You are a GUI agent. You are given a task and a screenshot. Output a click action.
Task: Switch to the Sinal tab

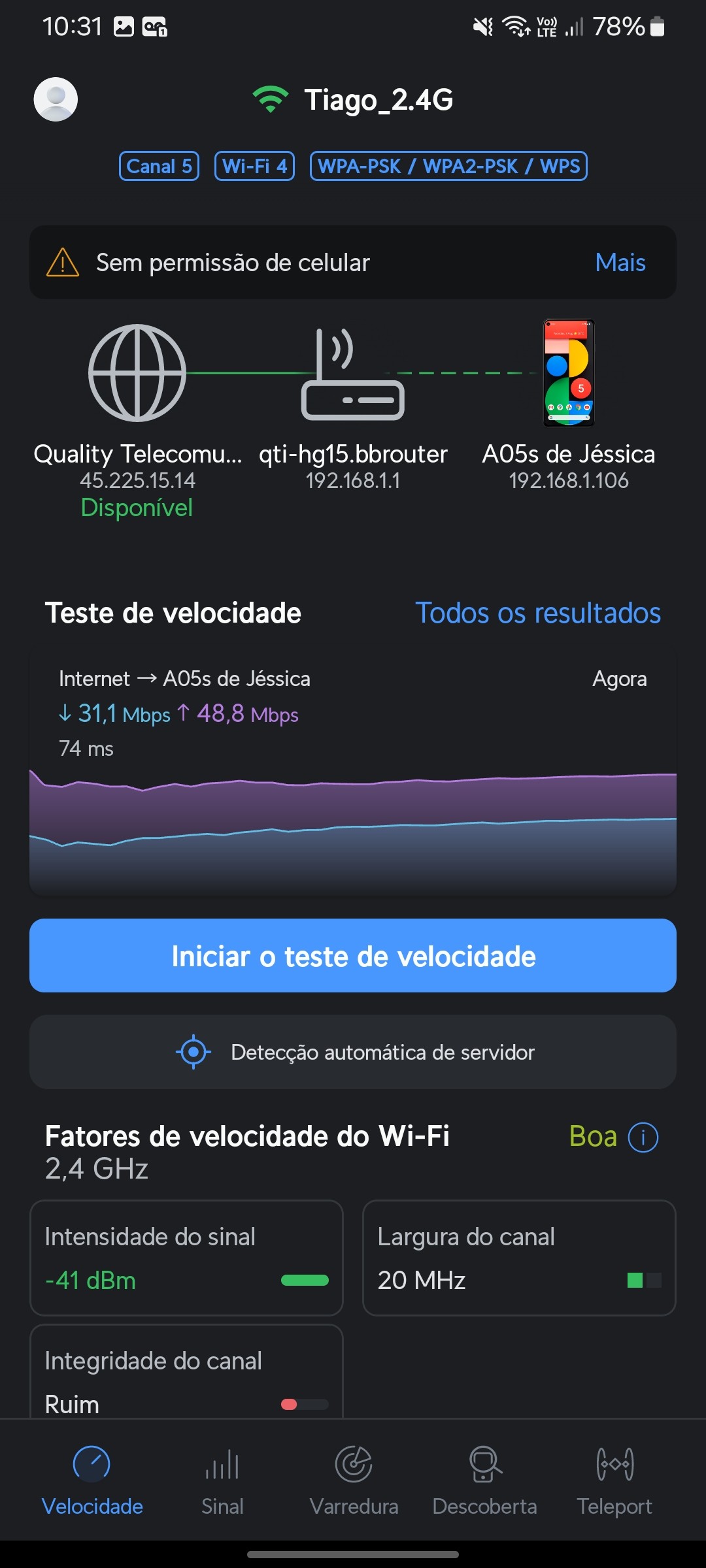(x=222, y=1480)
